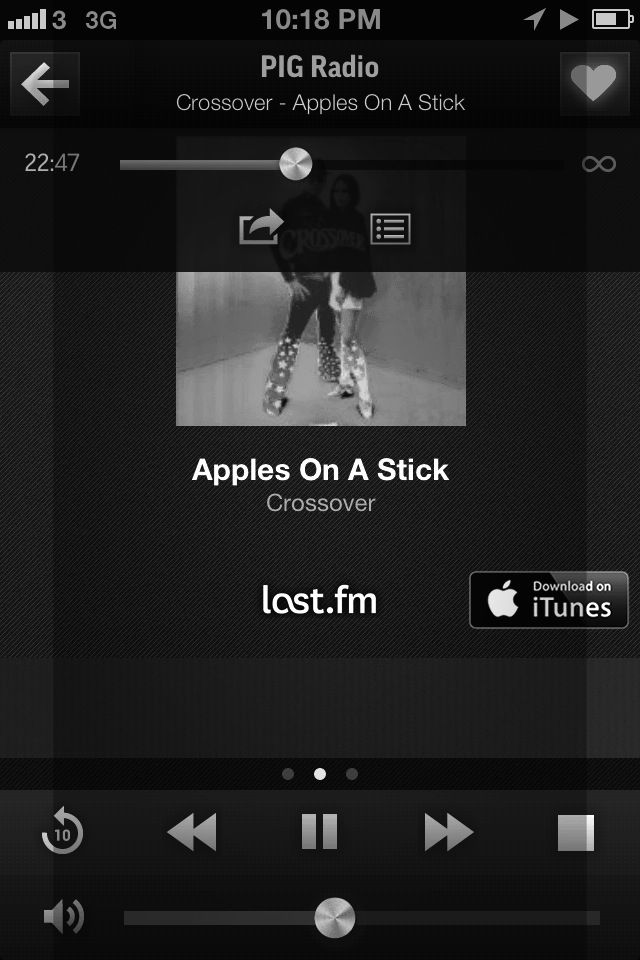Stop playback with the square button
640x960 pixels.
(576, 832)
